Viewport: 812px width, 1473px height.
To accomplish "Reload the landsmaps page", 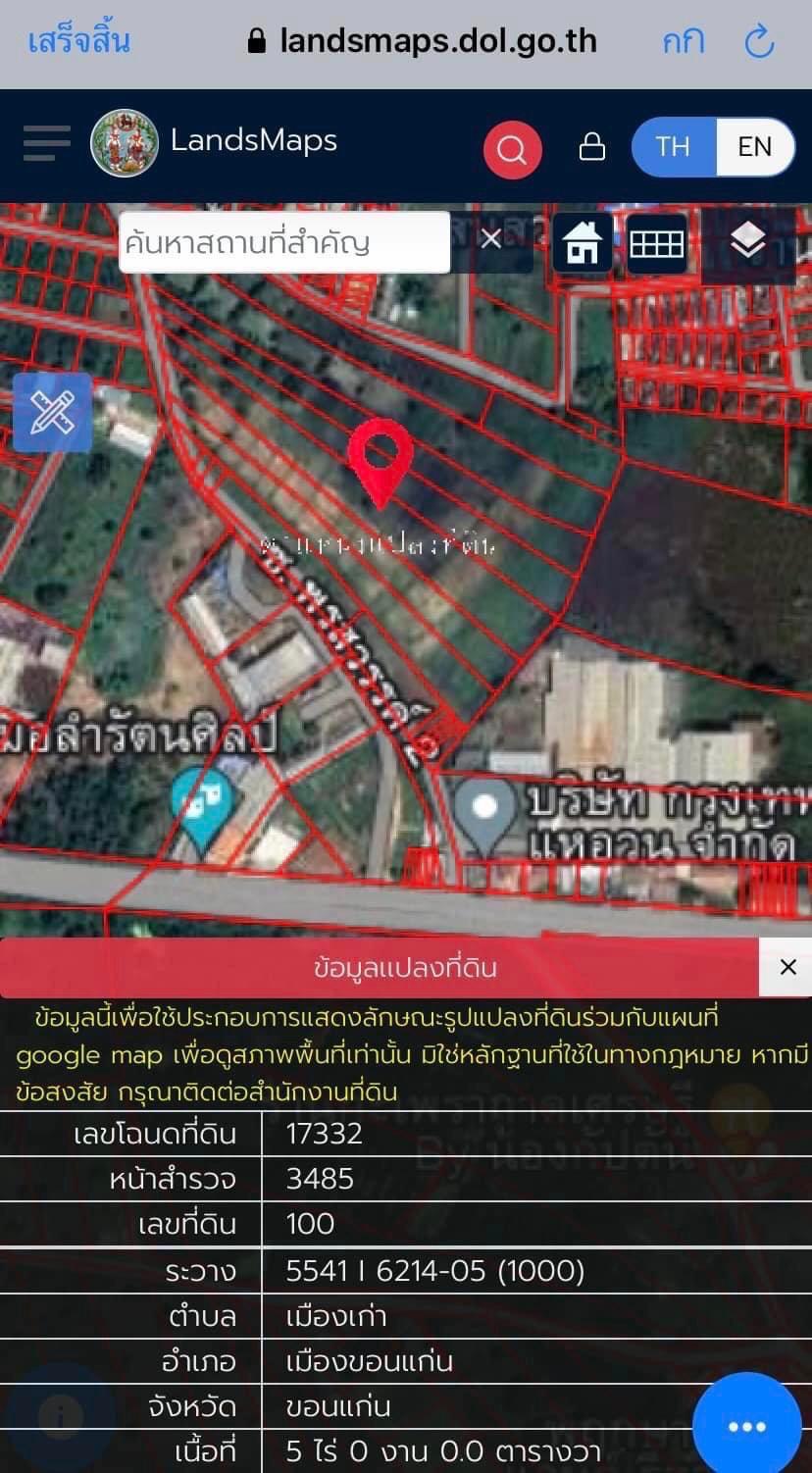I will coord(759,42).
